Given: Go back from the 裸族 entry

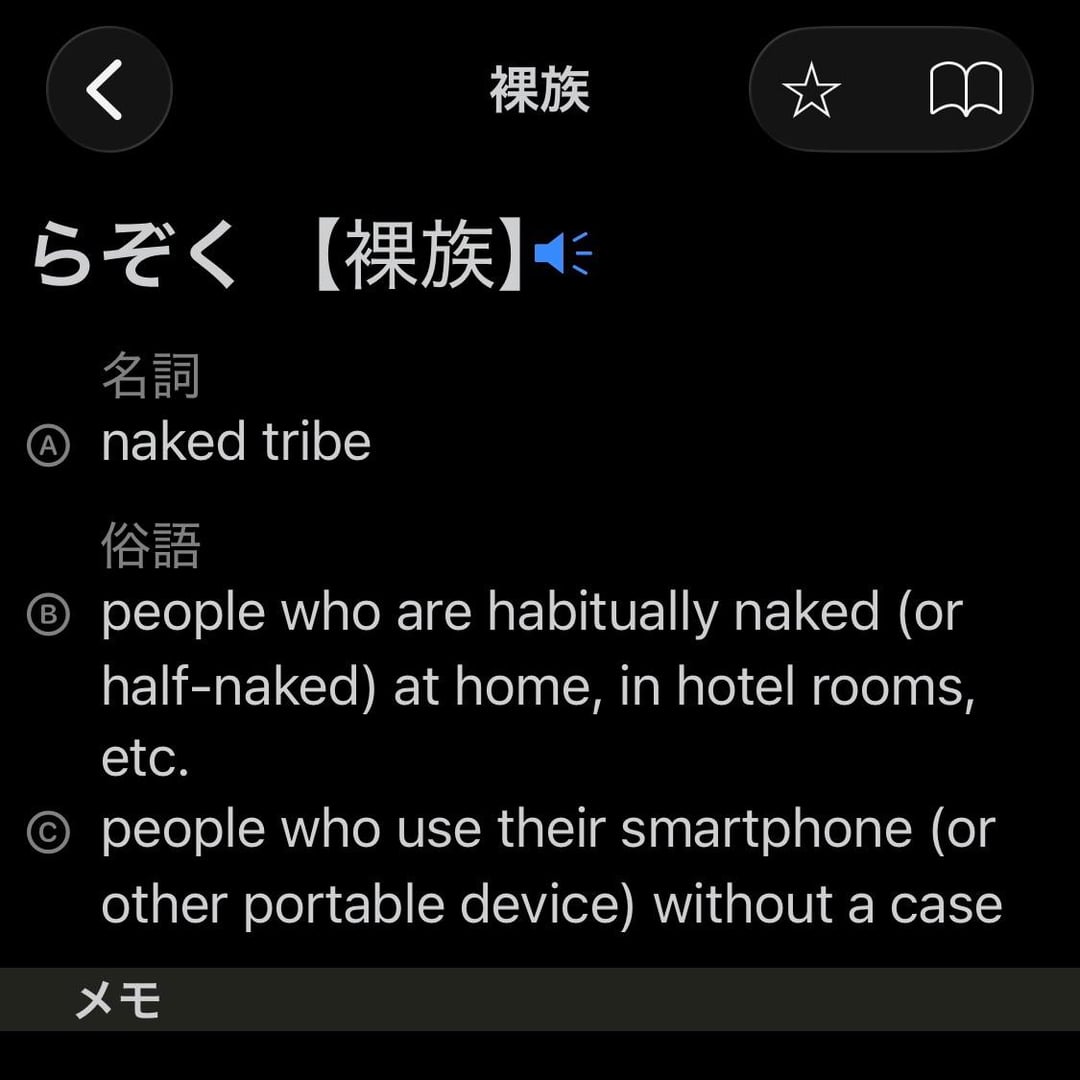Looking at the screenshot, I should [108, 89].
